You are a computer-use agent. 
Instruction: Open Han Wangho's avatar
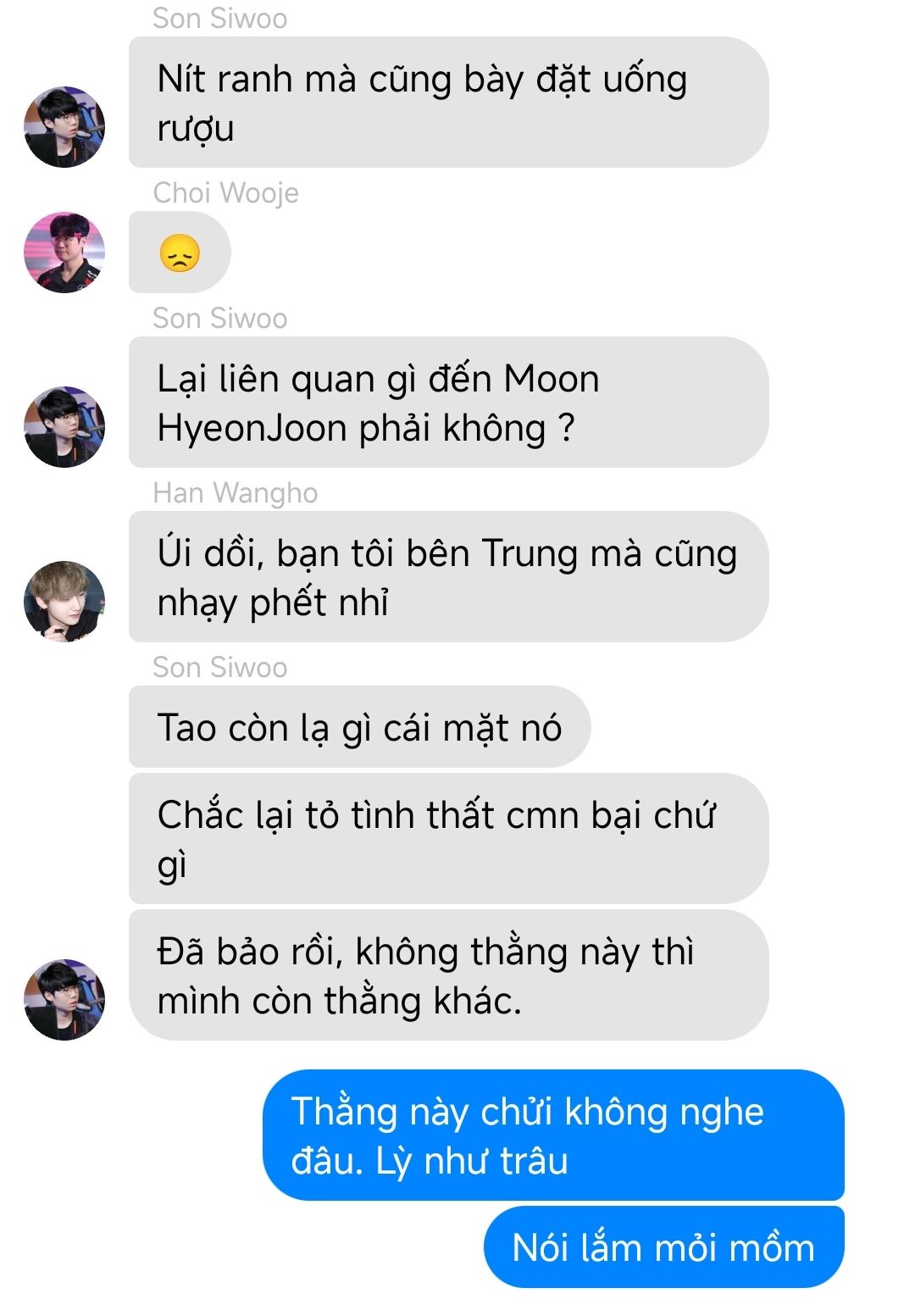(64, 601)
